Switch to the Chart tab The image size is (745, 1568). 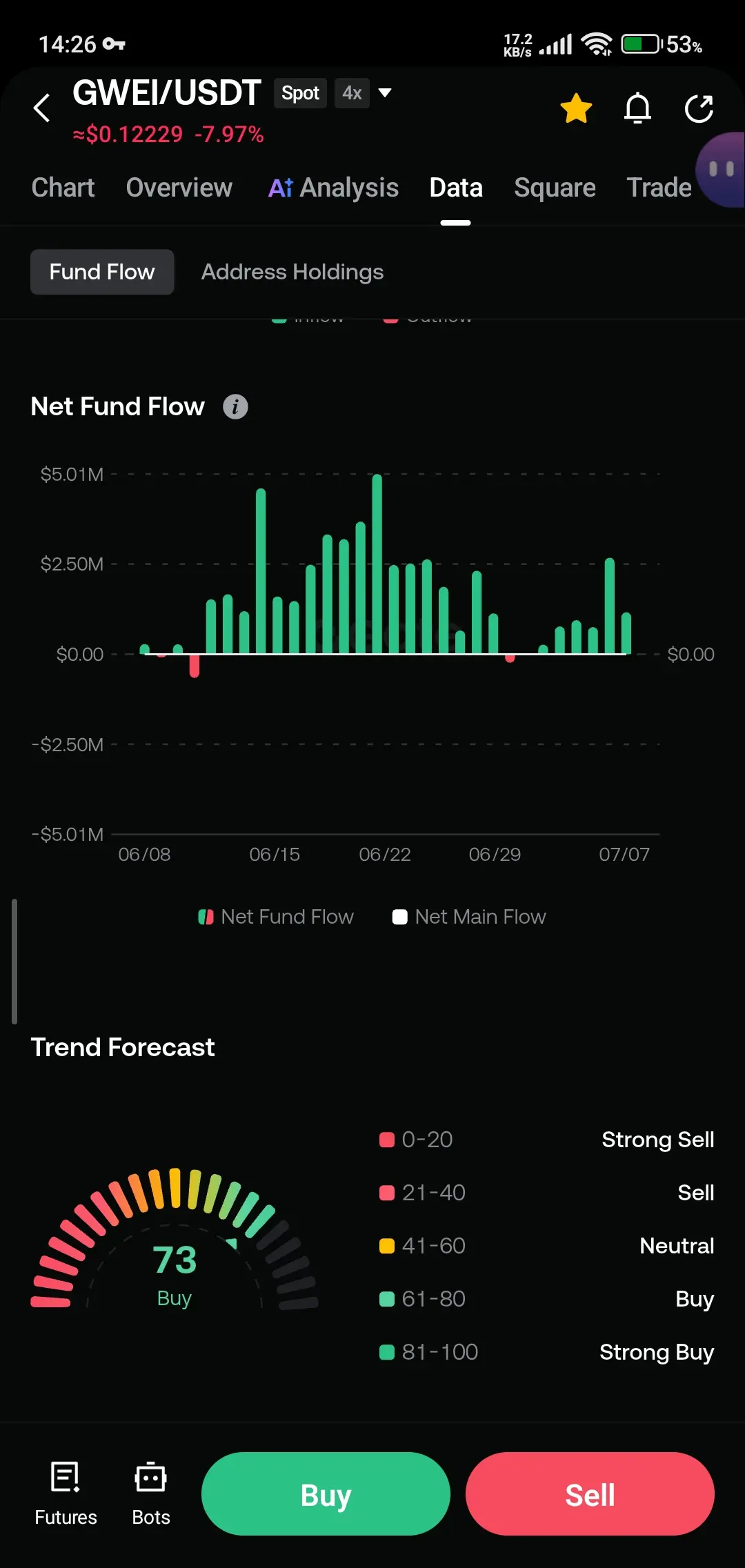(63, 188)
